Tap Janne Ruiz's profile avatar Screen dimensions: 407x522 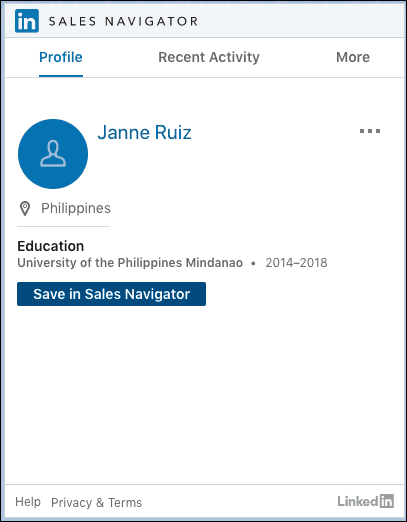53,154
